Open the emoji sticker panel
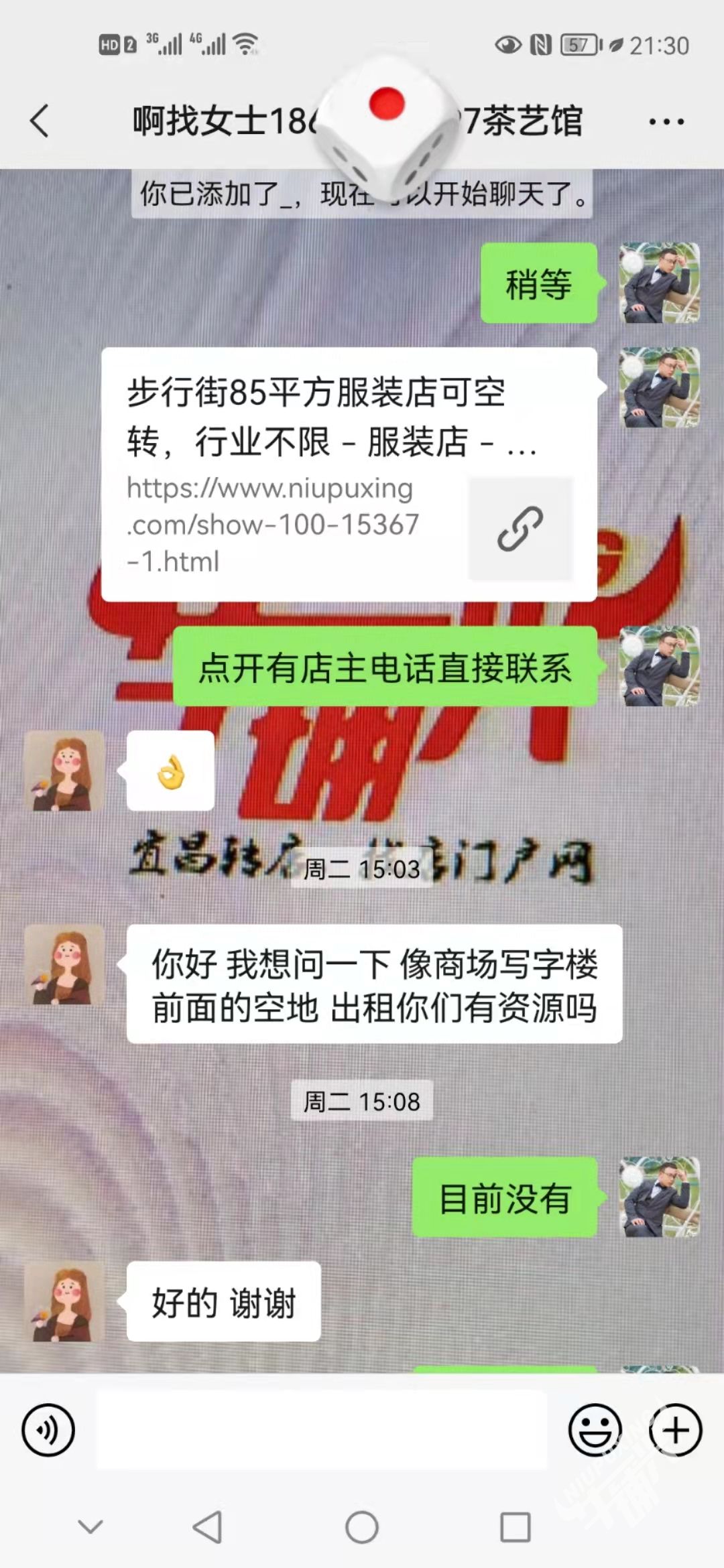The width and height of the screenshot is (724, 1568). [x=595, y=1430]
